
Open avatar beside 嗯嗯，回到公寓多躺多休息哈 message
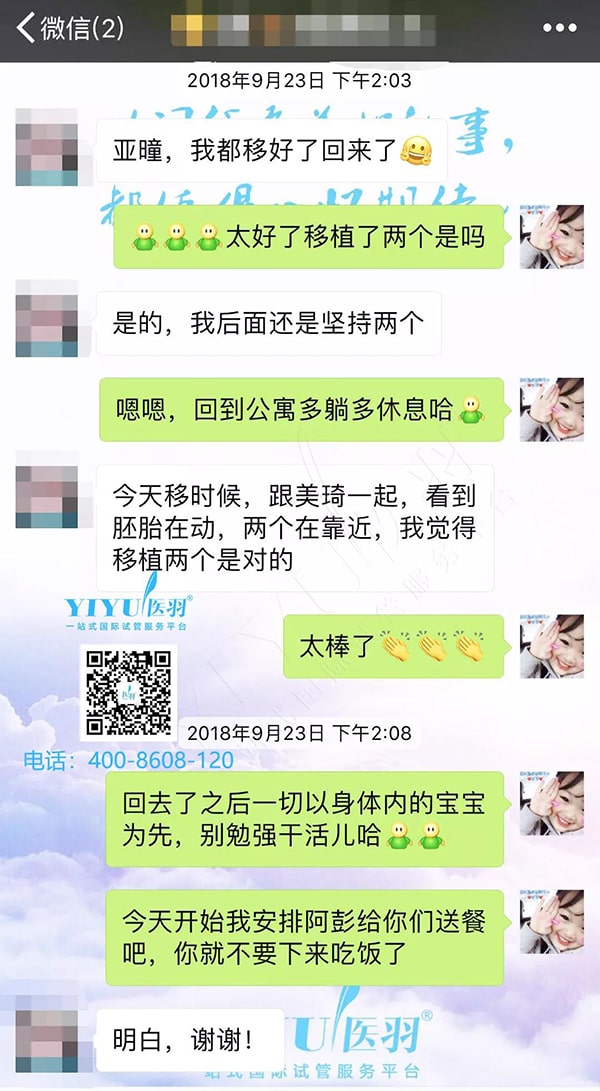[552, 409]
